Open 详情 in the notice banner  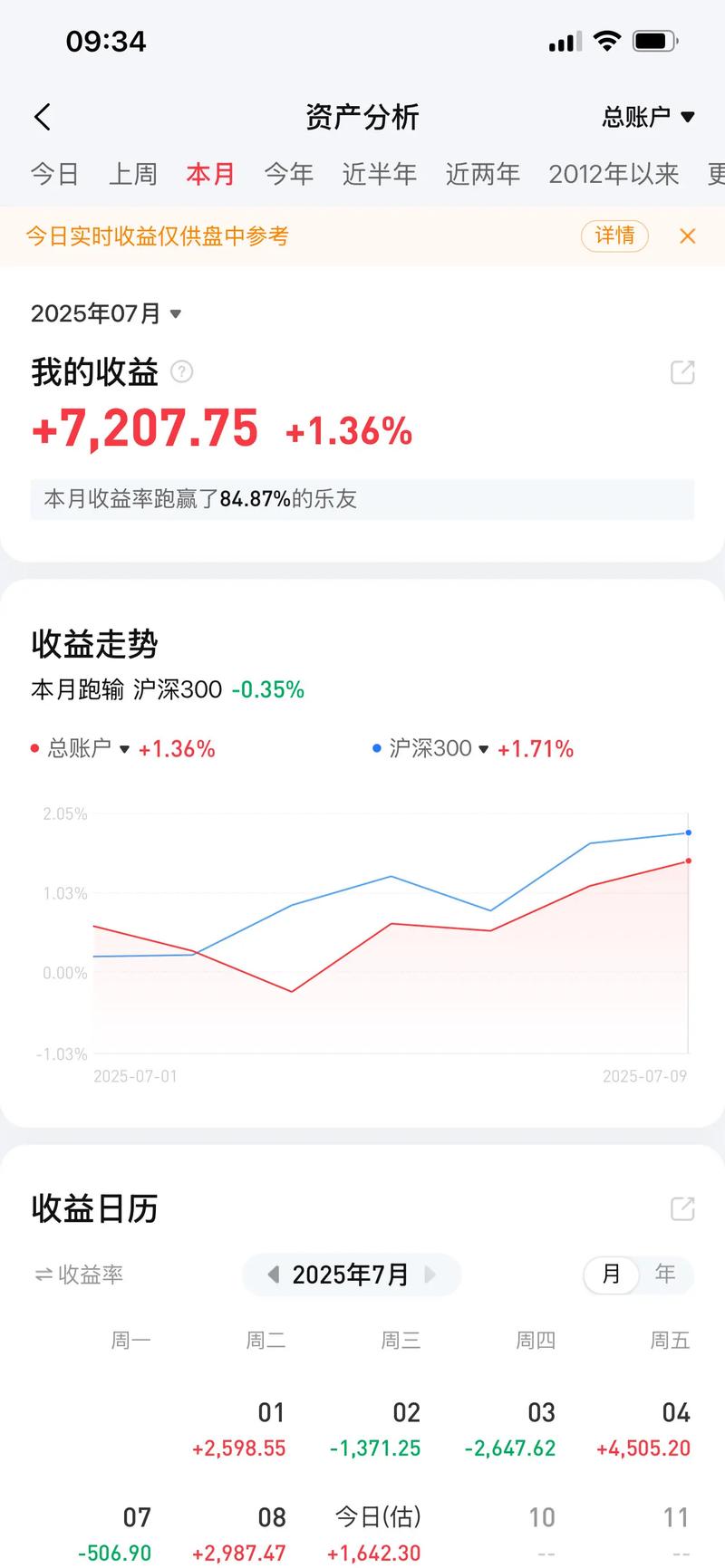point(614,236)
